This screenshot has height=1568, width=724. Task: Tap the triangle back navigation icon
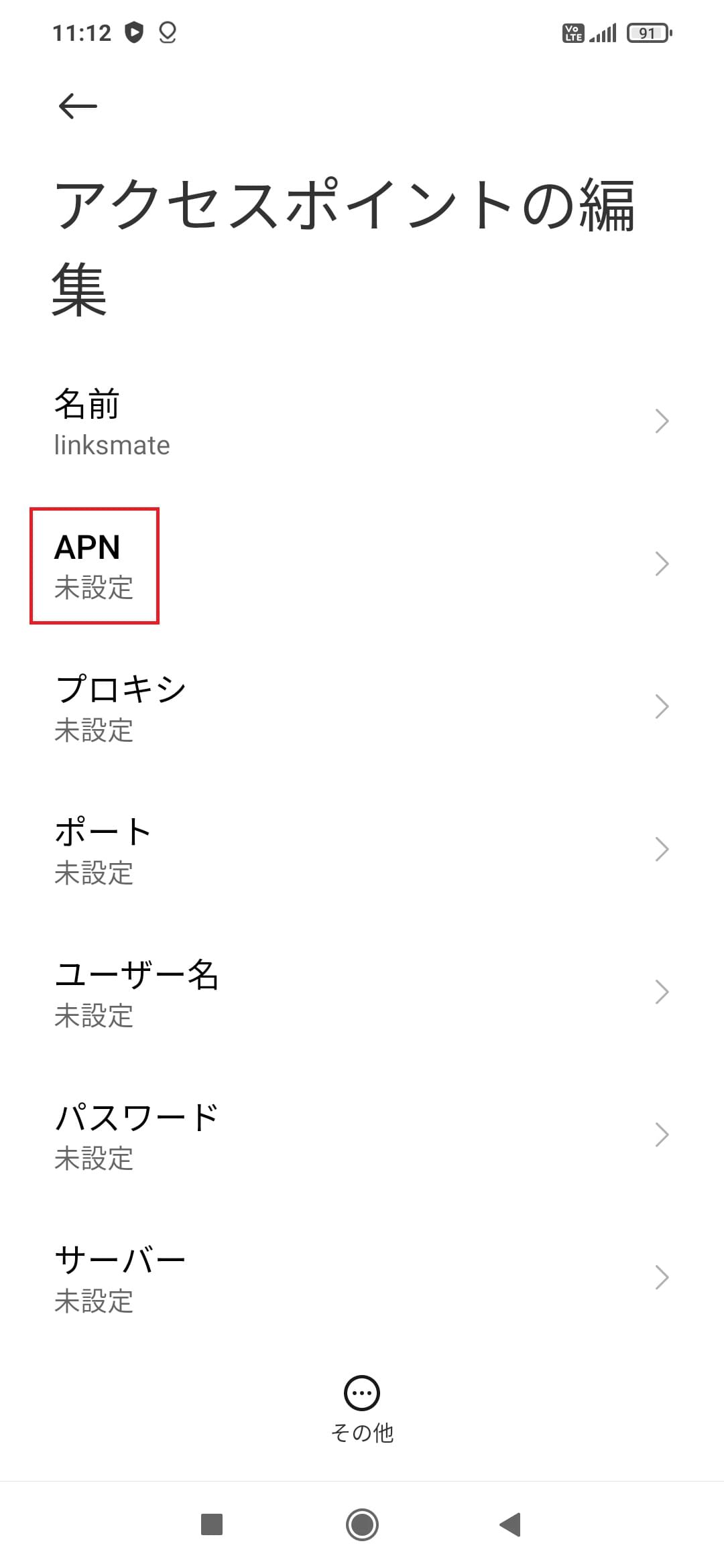pos(509,1524)
